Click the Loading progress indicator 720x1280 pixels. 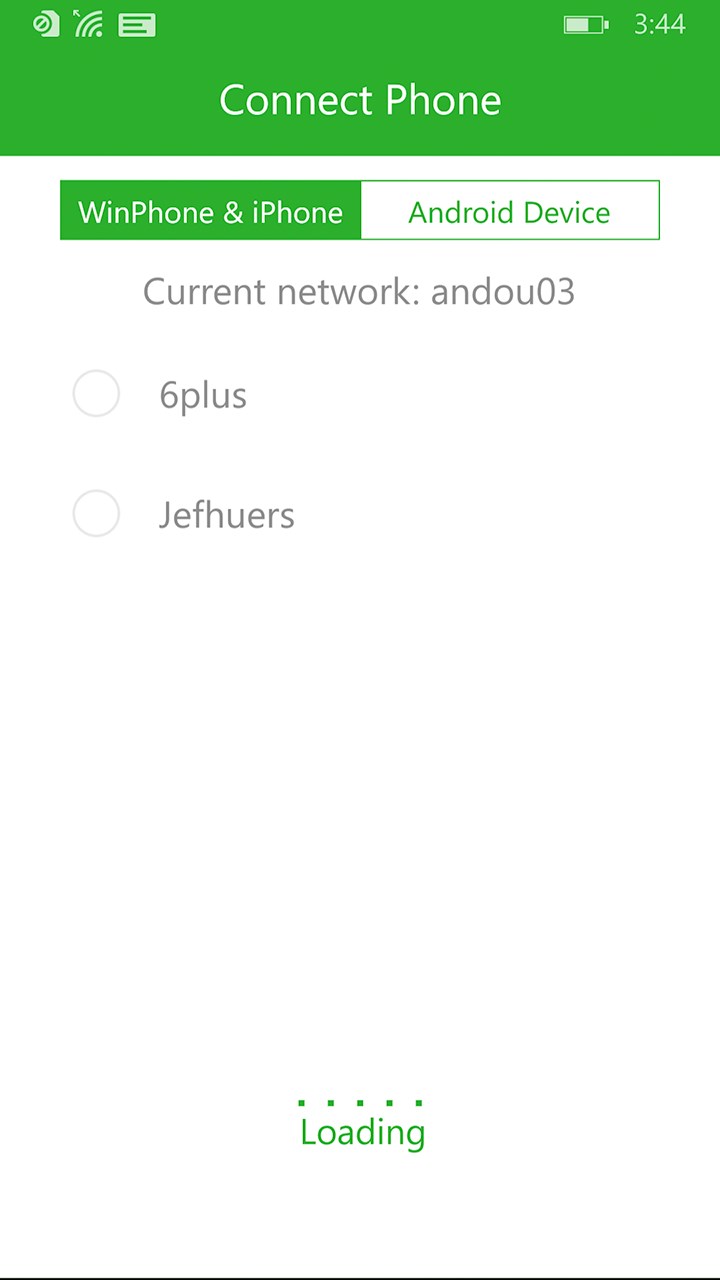pyautogui.click(x=362, y=1130)
